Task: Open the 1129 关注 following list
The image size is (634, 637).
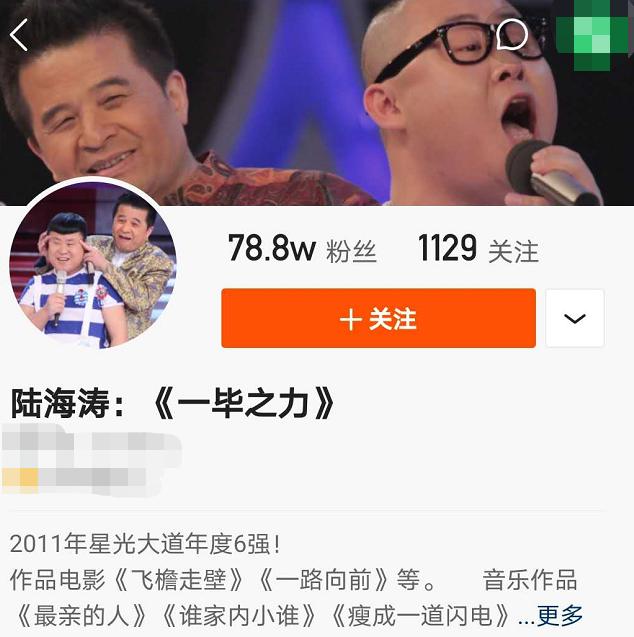Action: coord(477,249)
